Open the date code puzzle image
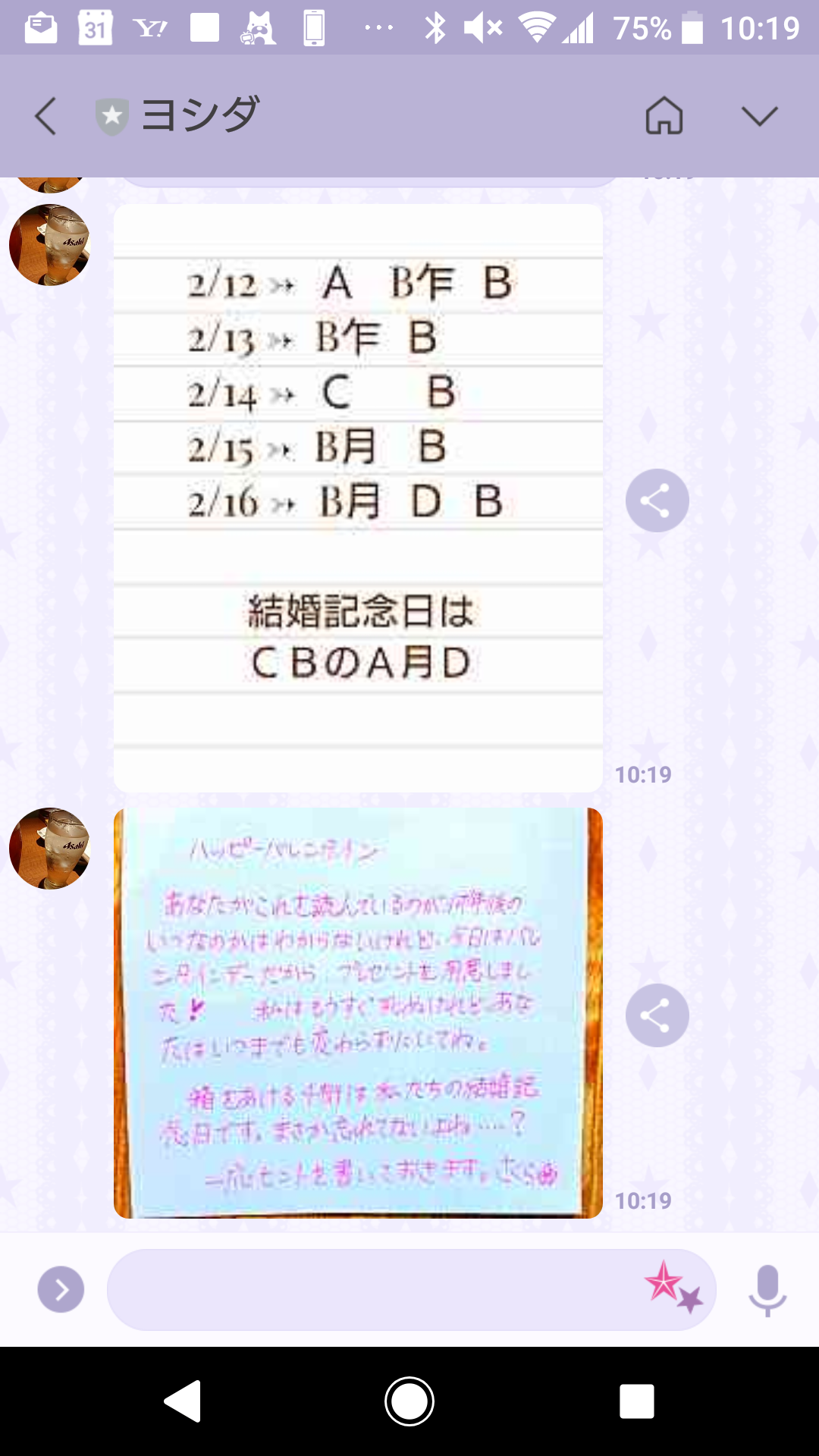Viewport: 819px width, 1456px height. pos(358,497)
